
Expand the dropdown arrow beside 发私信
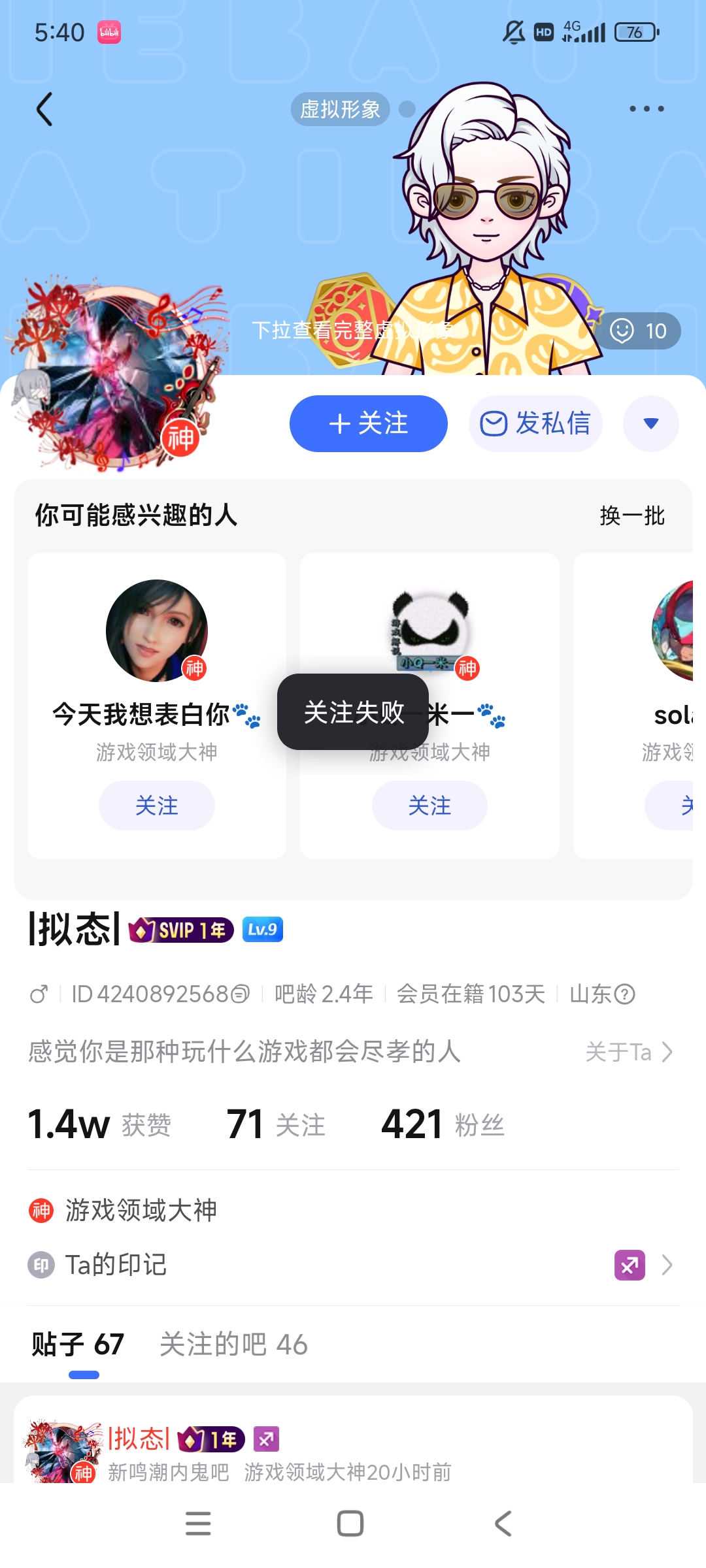[650, 423]
